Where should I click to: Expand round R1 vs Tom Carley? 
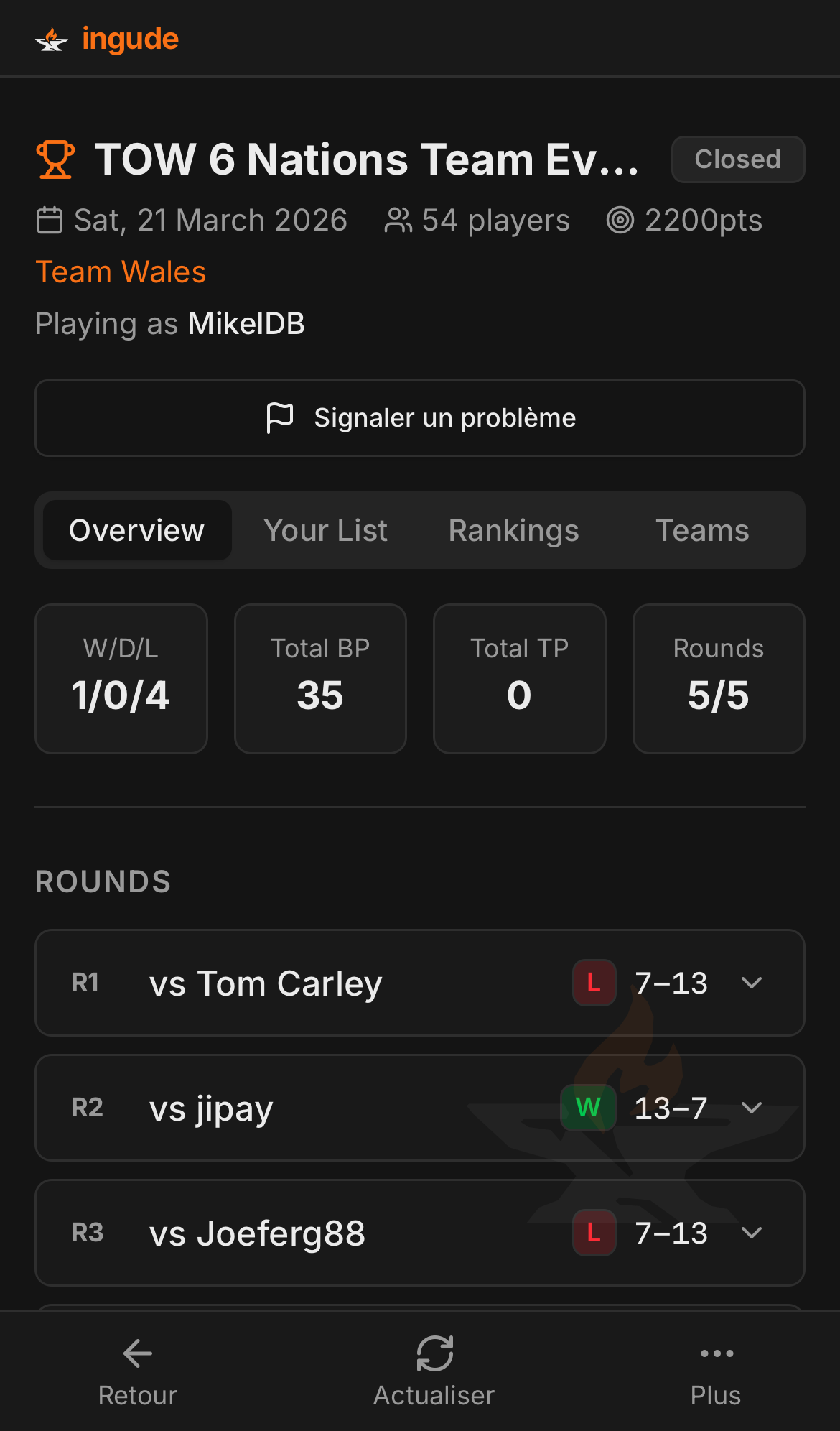[x=420, y=983]
